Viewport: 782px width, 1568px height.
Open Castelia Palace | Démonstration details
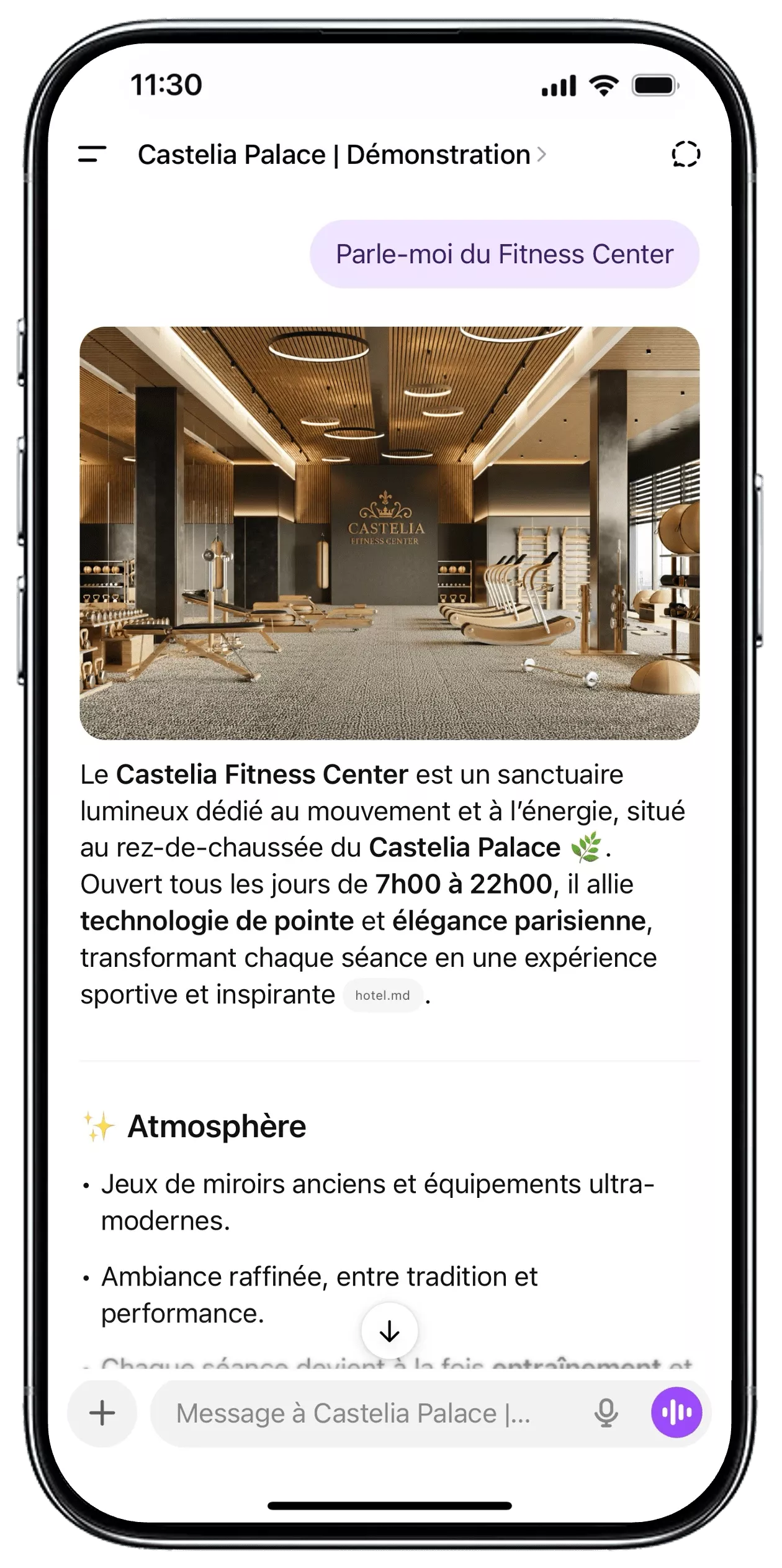point(341,155)
